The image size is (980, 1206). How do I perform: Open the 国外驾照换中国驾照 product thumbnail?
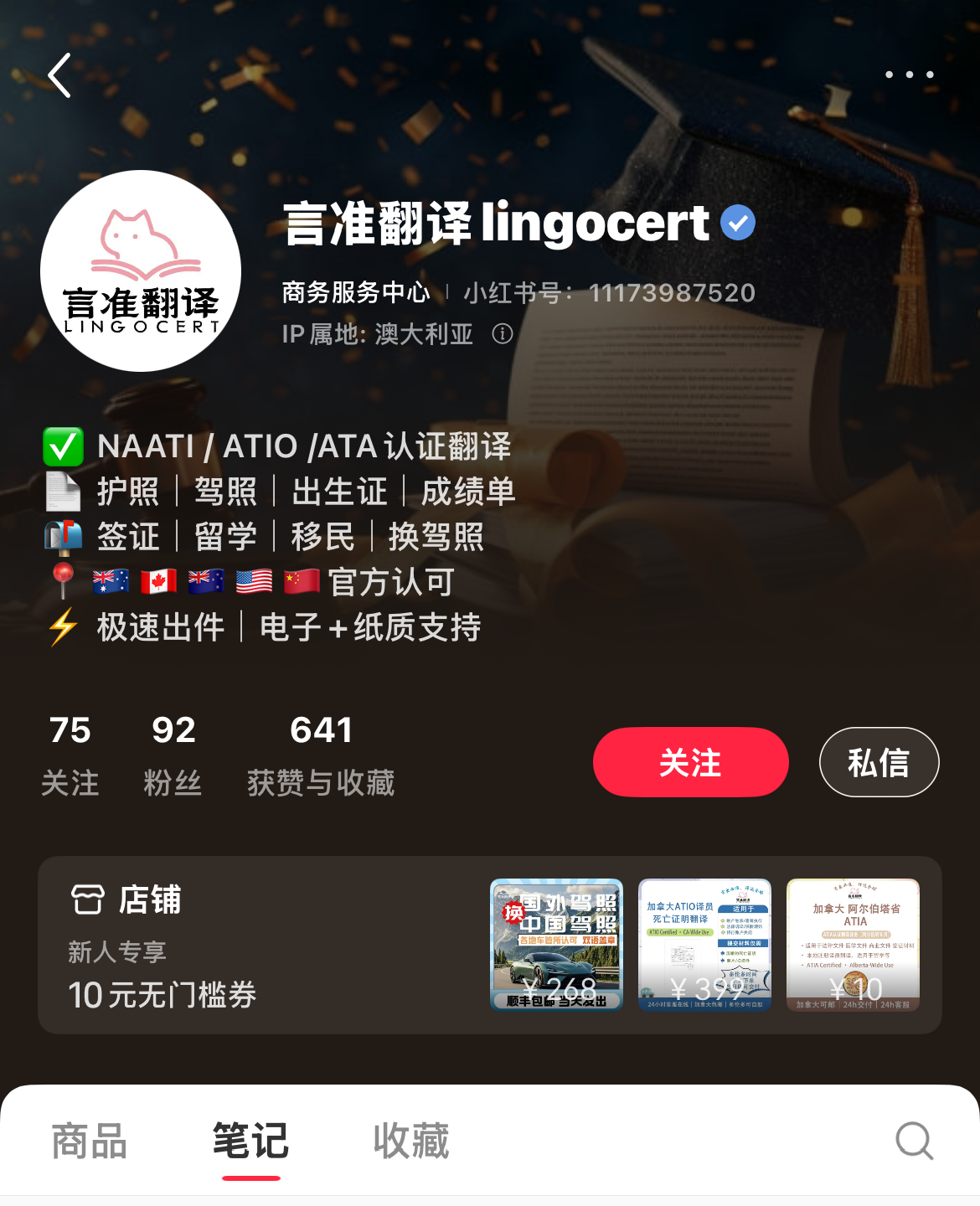click(x=556, y=945)
